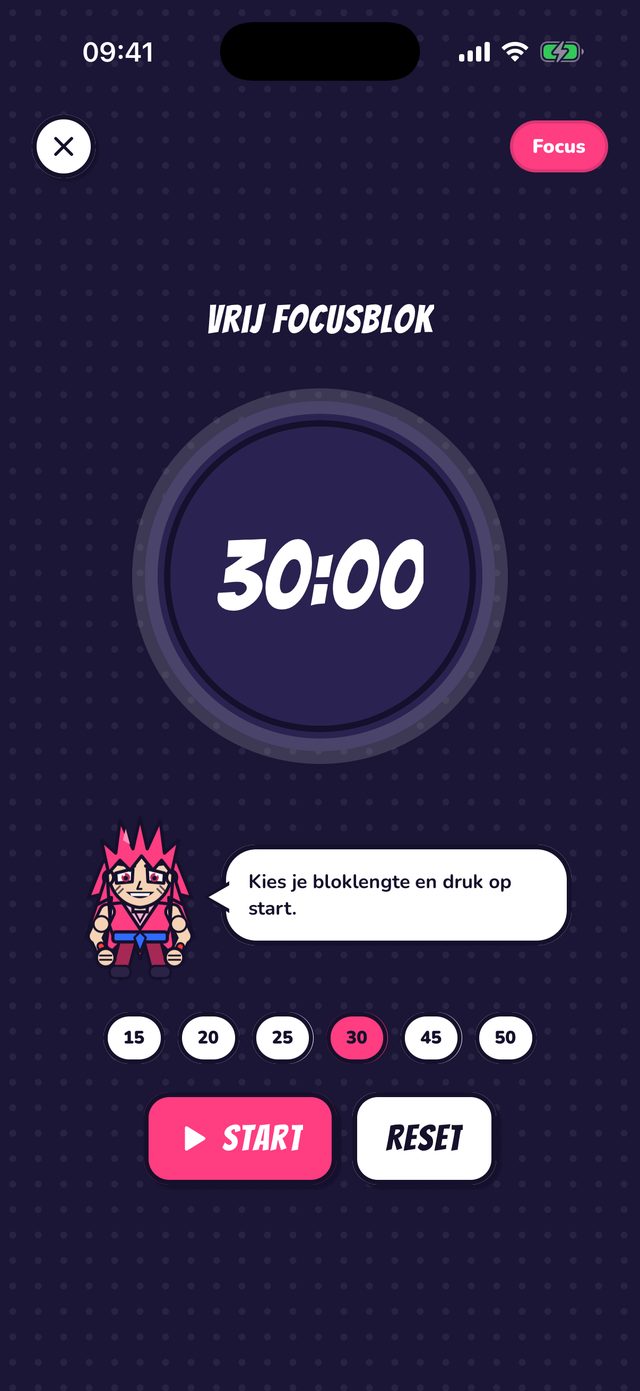The image size is (640, 1391).
Task: Set block length to 25 minutes
Action: pos(282,1037)
